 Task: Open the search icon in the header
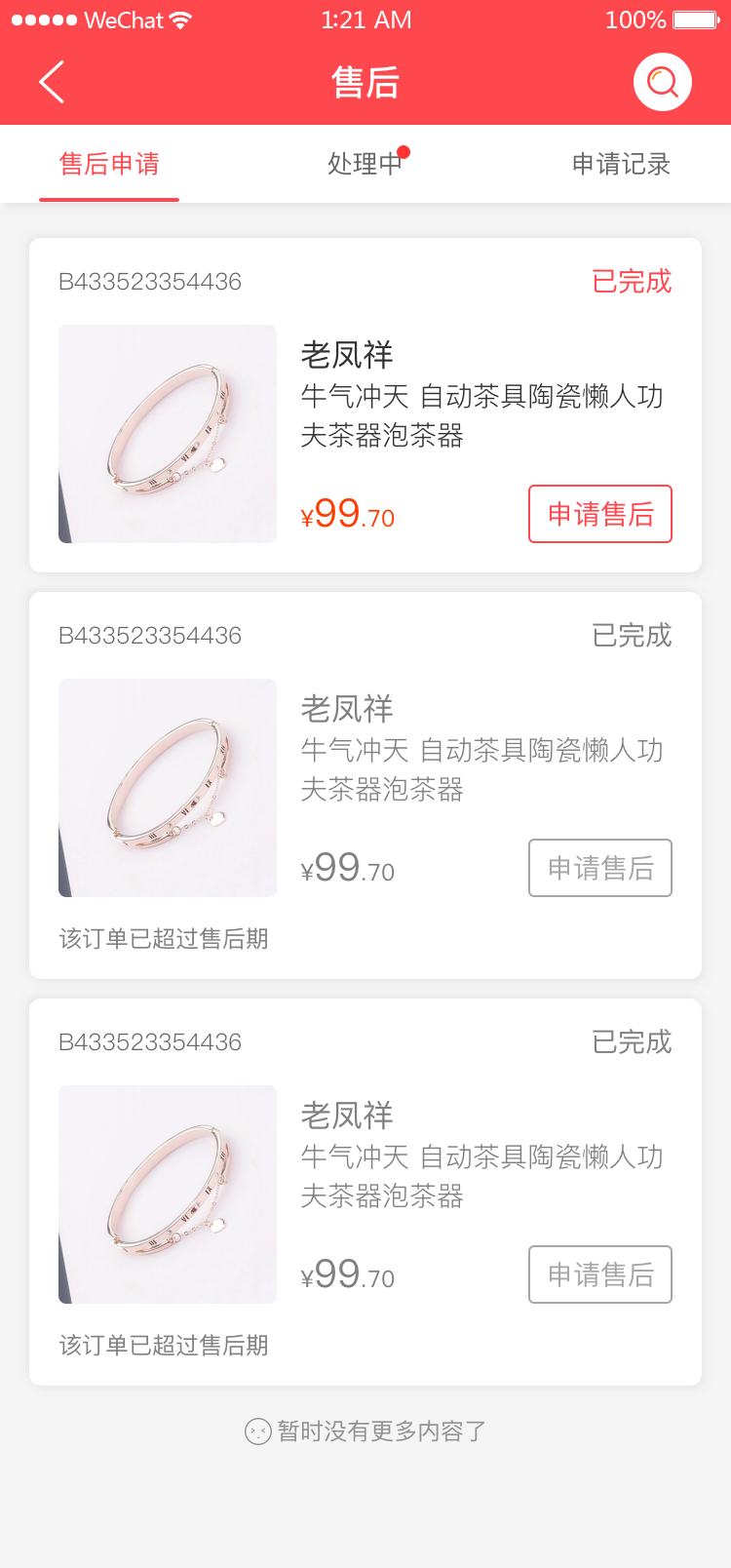tap(662, 82)
